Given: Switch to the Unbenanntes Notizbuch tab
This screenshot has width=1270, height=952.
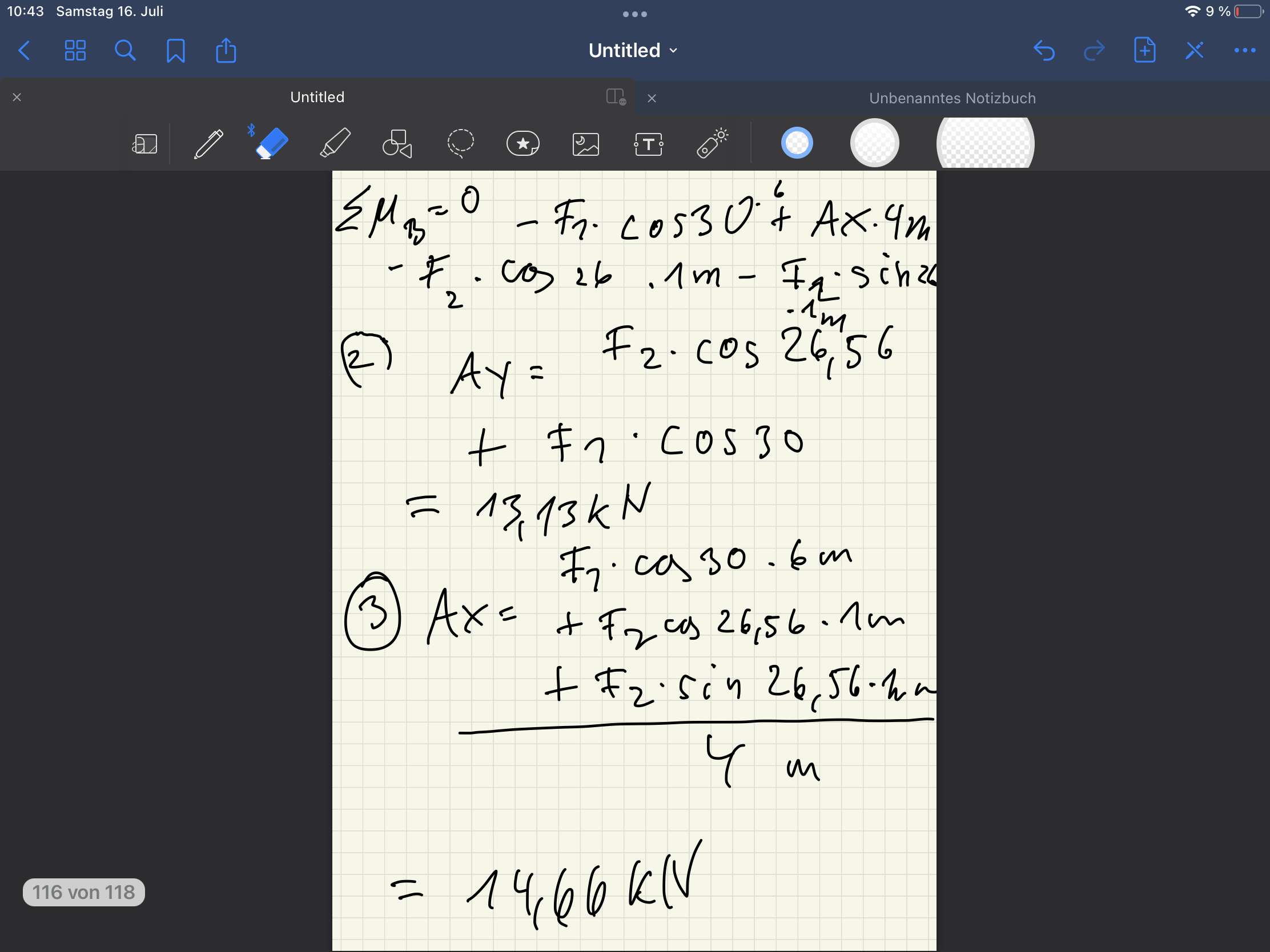Looking at the screenshot, I should click(952, 98).
